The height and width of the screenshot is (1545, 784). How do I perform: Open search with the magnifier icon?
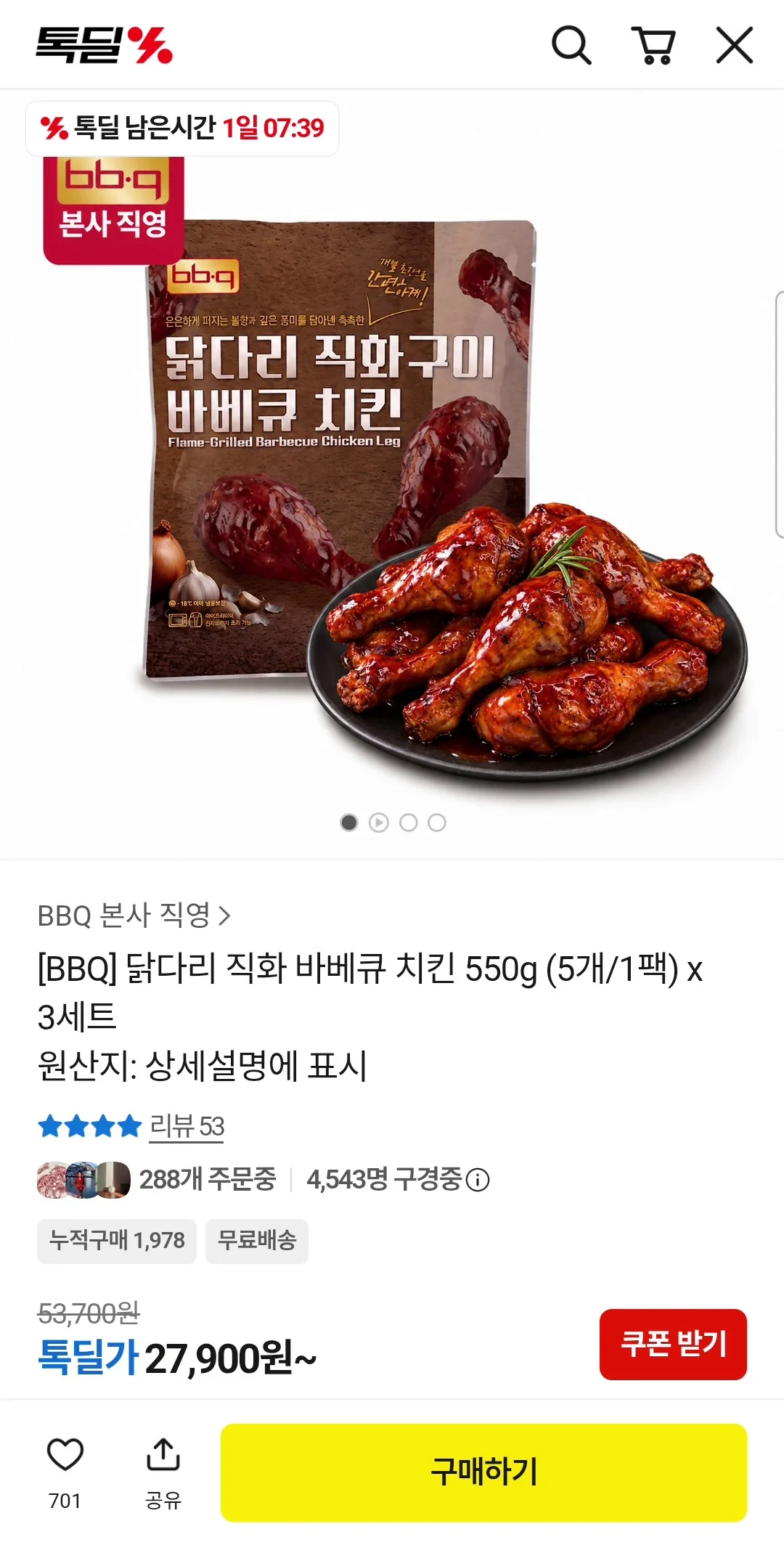571,46
